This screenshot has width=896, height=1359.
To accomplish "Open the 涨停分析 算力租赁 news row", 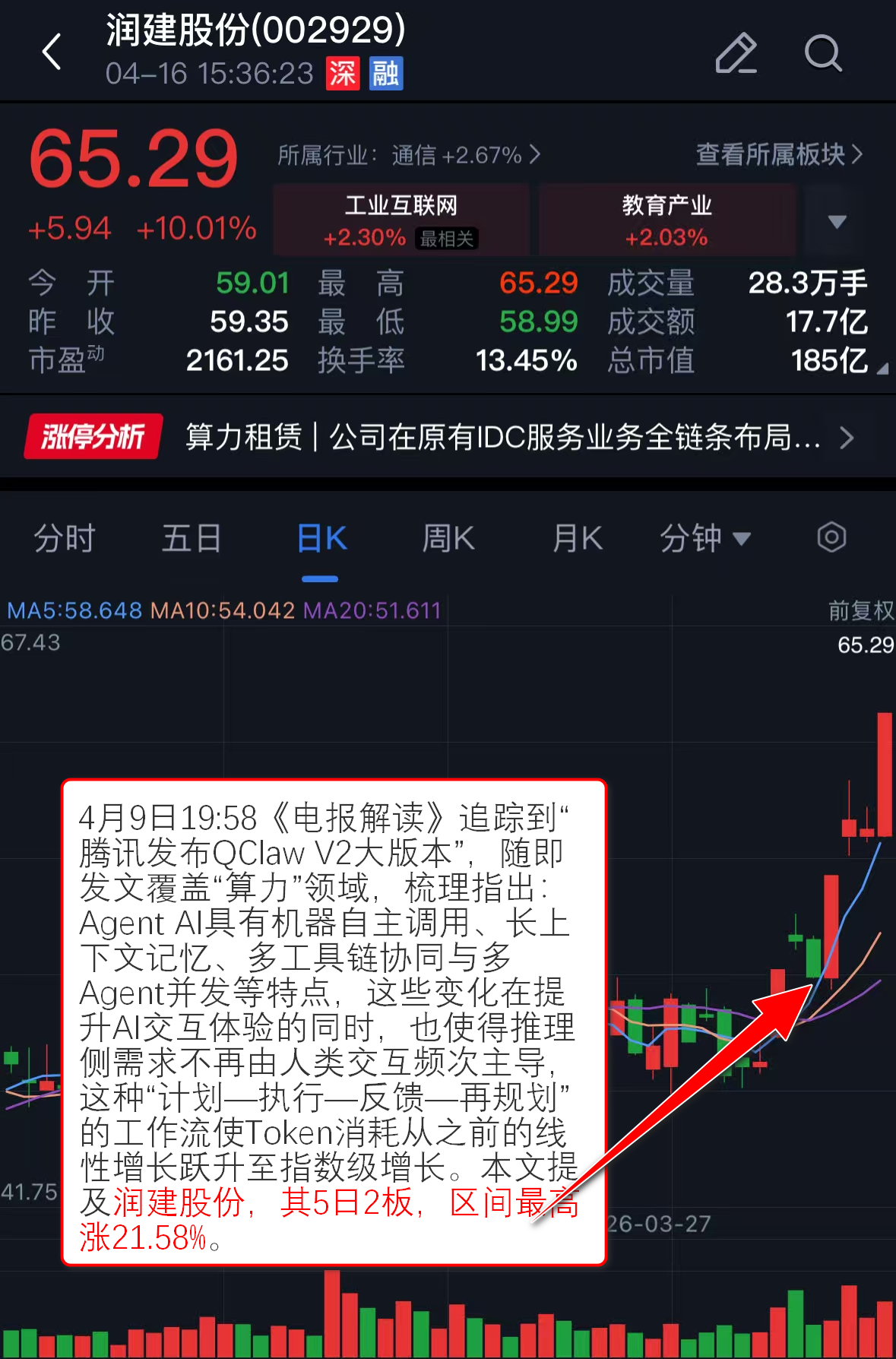I will click(x=448, y=437).
